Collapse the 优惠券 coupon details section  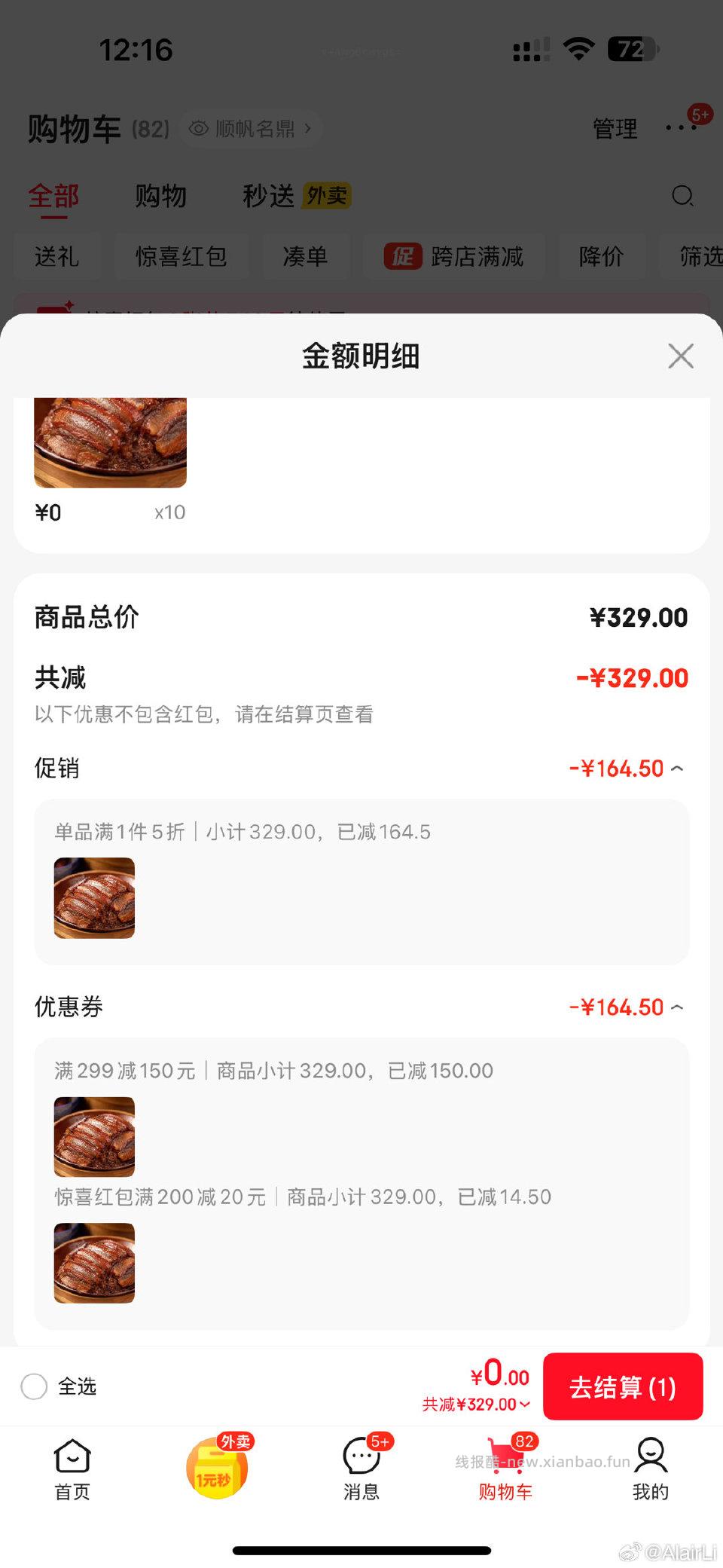click(x=677, y=1007)
